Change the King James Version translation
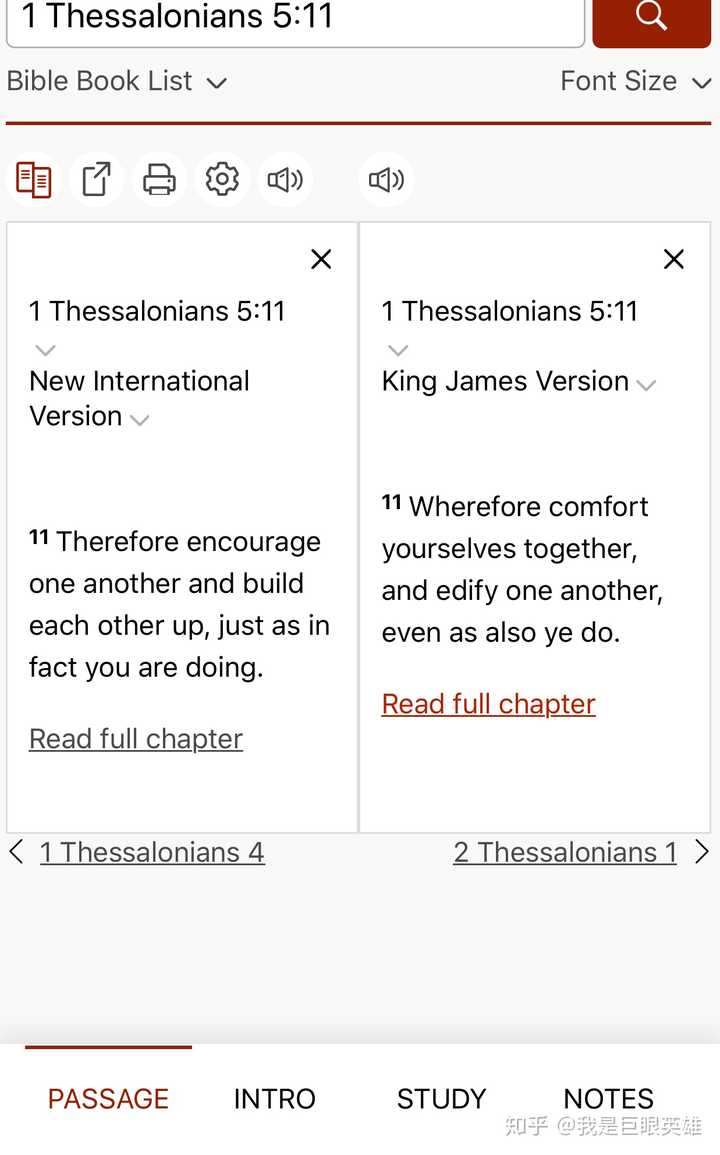Screen dimensions: 720x1155 646,385
